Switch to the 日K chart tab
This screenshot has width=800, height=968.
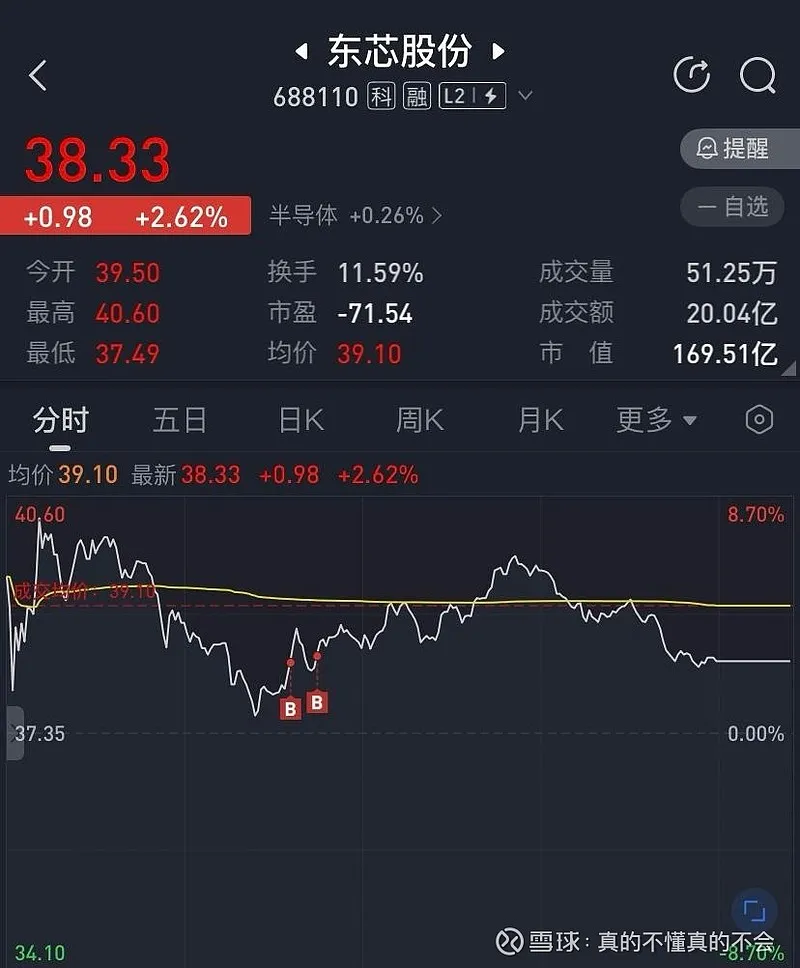[x=301, y=420]
